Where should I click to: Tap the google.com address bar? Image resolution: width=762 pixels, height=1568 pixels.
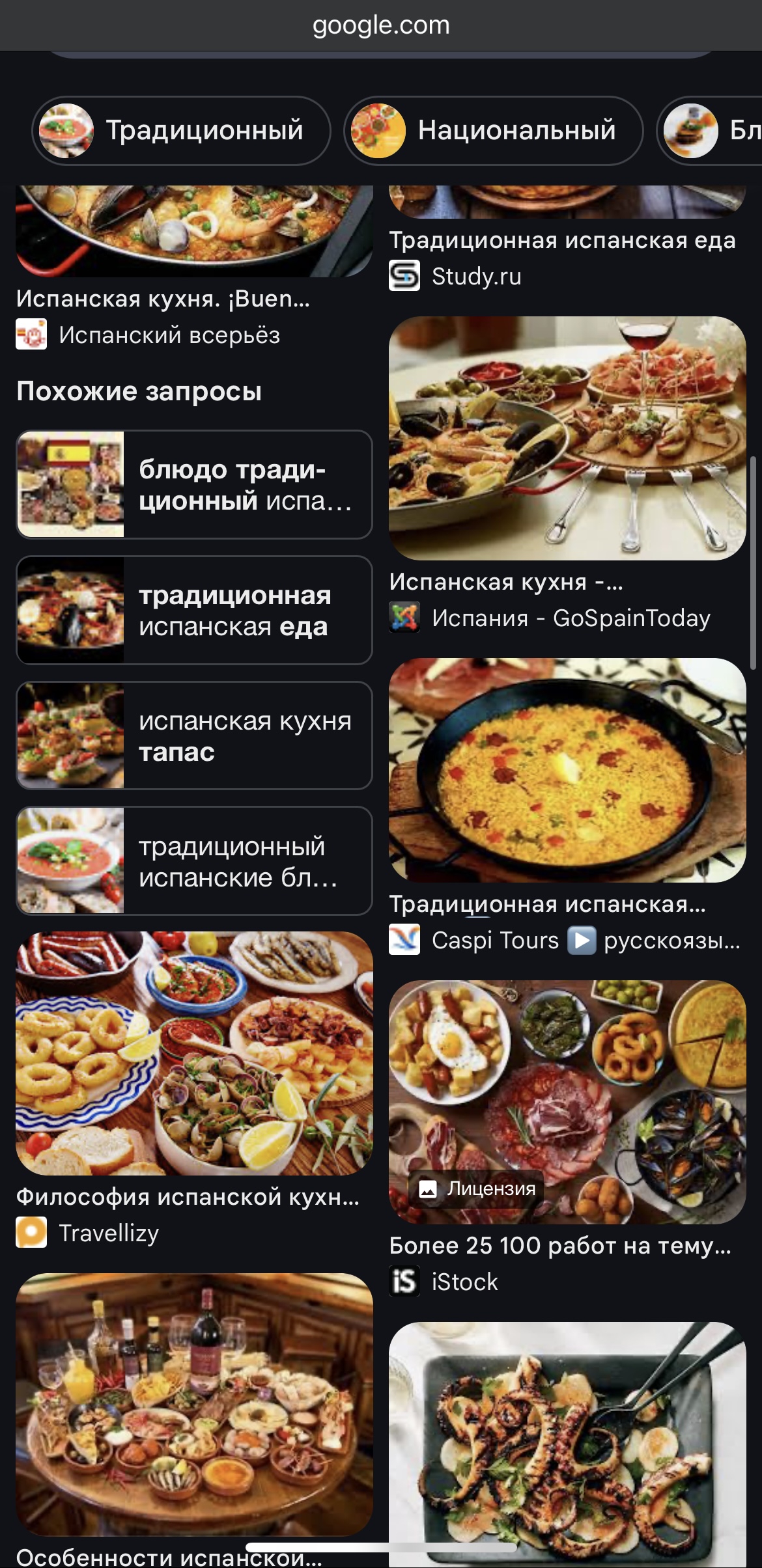381,25
